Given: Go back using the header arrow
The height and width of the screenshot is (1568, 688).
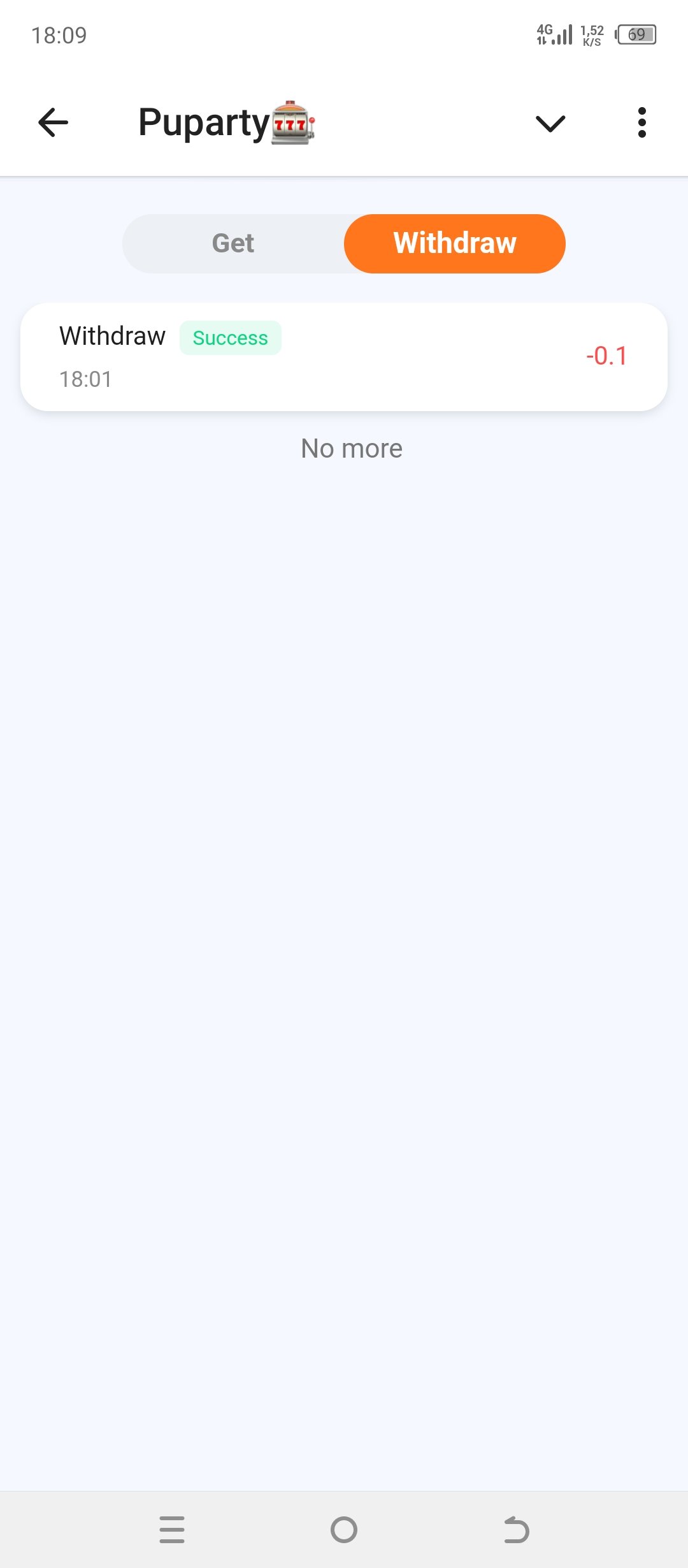Looking at the screenshot, I should [54, 122].
